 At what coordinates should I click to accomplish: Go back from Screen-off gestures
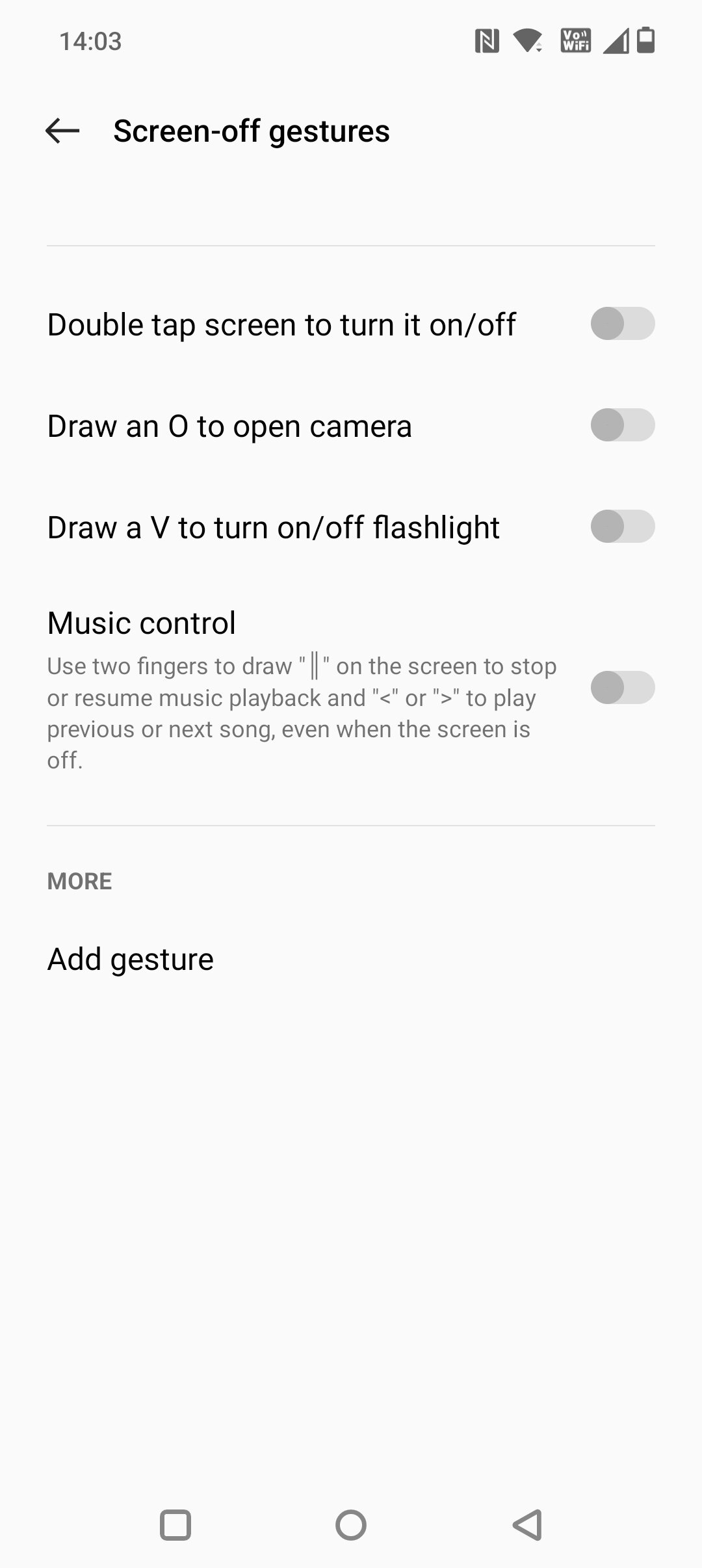pyautogui.click(x=62, y=131)
